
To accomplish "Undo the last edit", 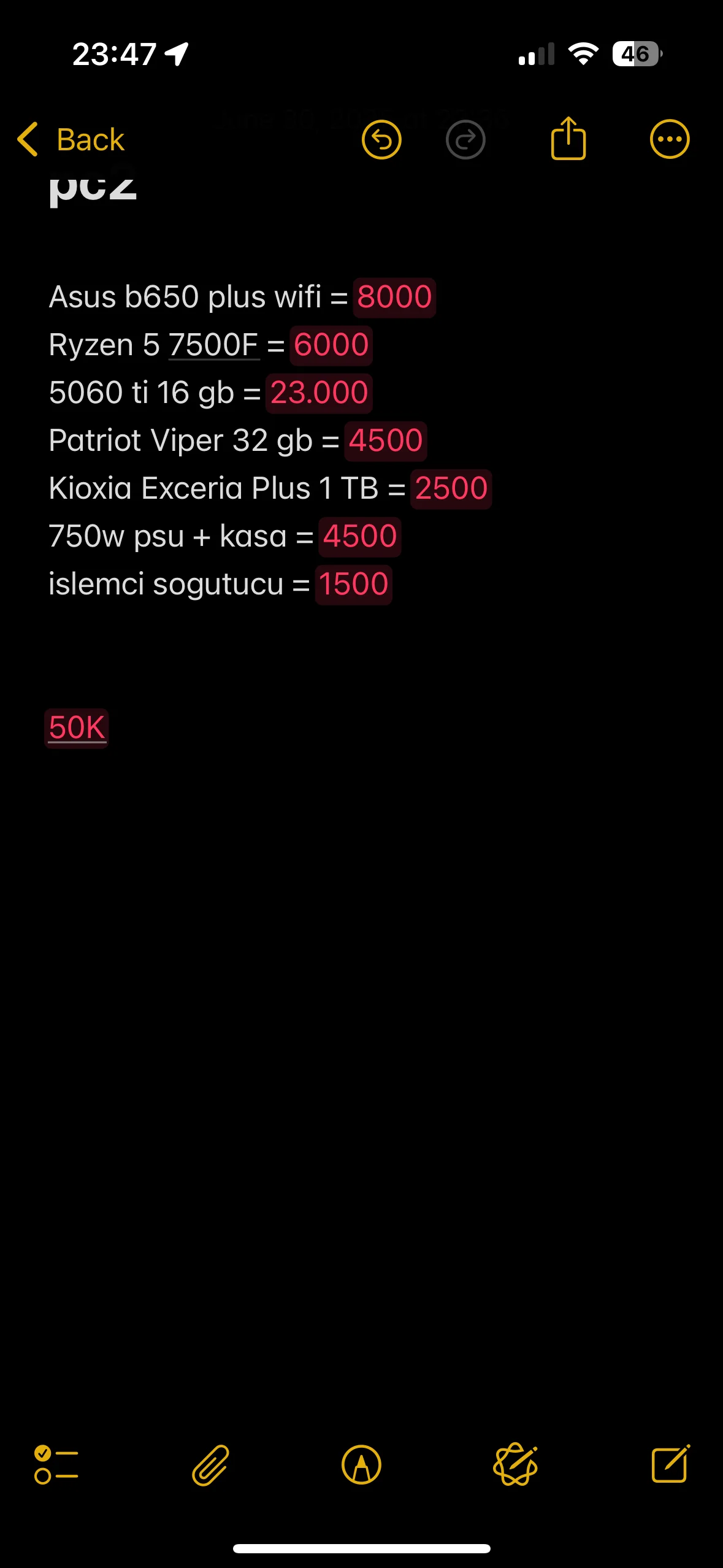I will coord(381,140).
